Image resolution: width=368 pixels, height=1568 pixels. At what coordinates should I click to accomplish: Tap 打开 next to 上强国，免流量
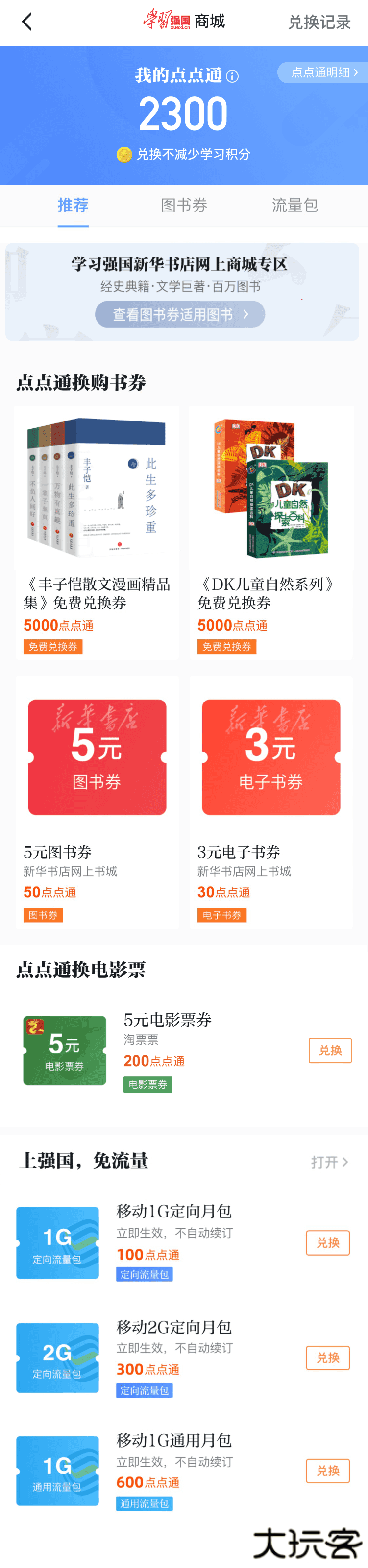click(329, 1162)
